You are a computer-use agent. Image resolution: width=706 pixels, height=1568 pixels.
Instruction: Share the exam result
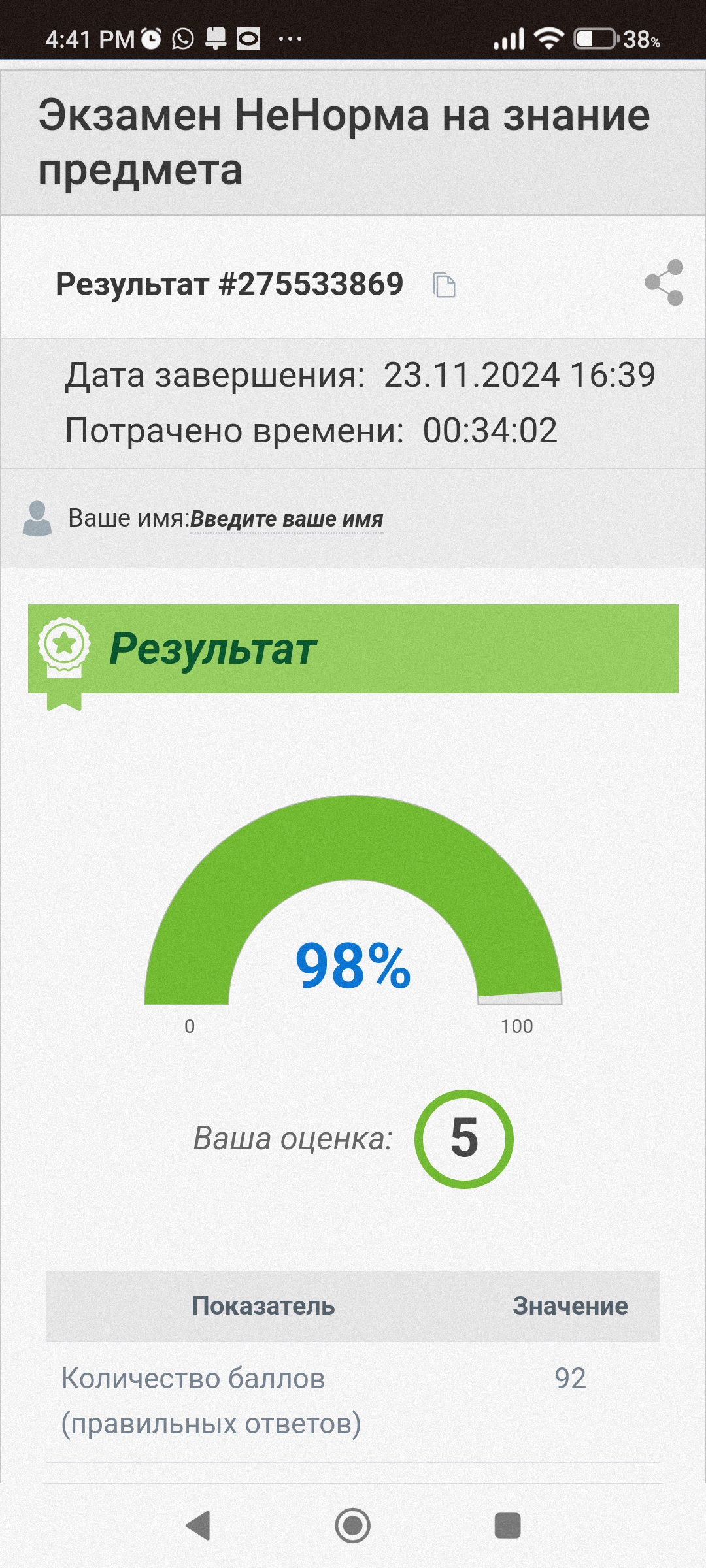(664, 283)
